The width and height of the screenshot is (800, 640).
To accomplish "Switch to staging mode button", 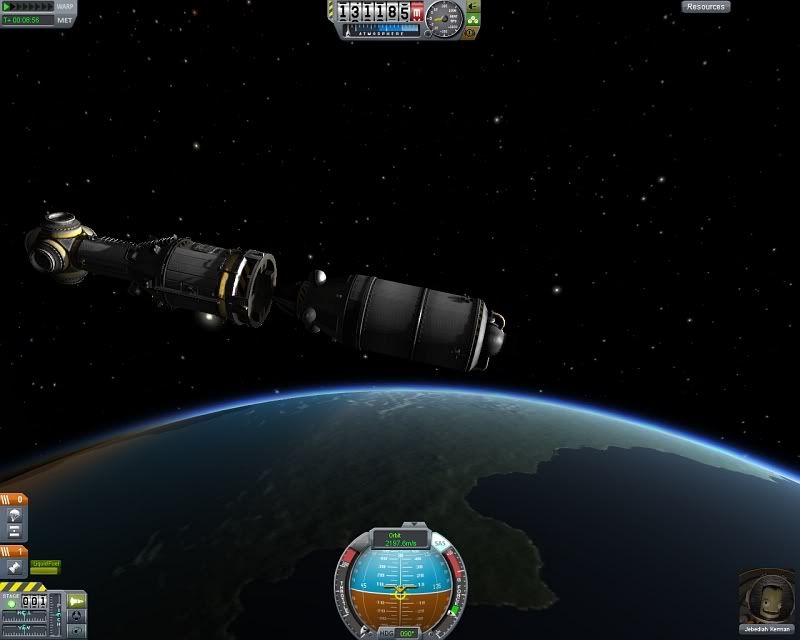I will click(x=77, y=600).
